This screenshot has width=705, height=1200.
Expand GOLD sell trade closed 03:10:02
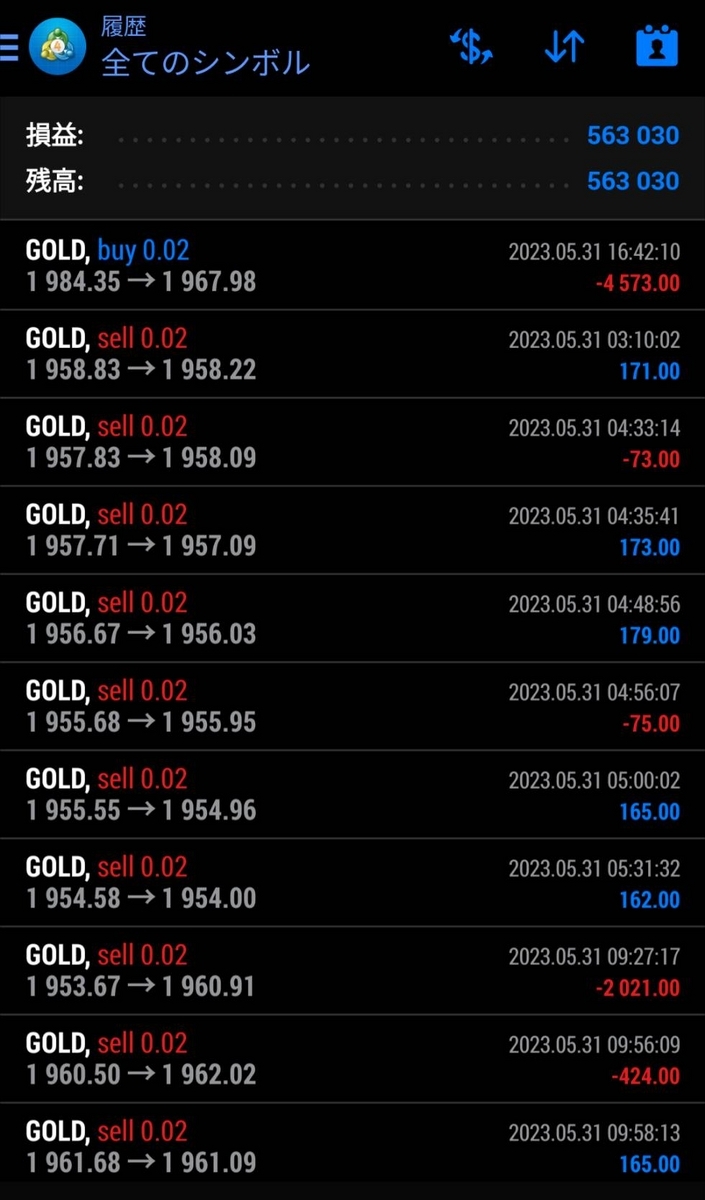coord(352,354)
